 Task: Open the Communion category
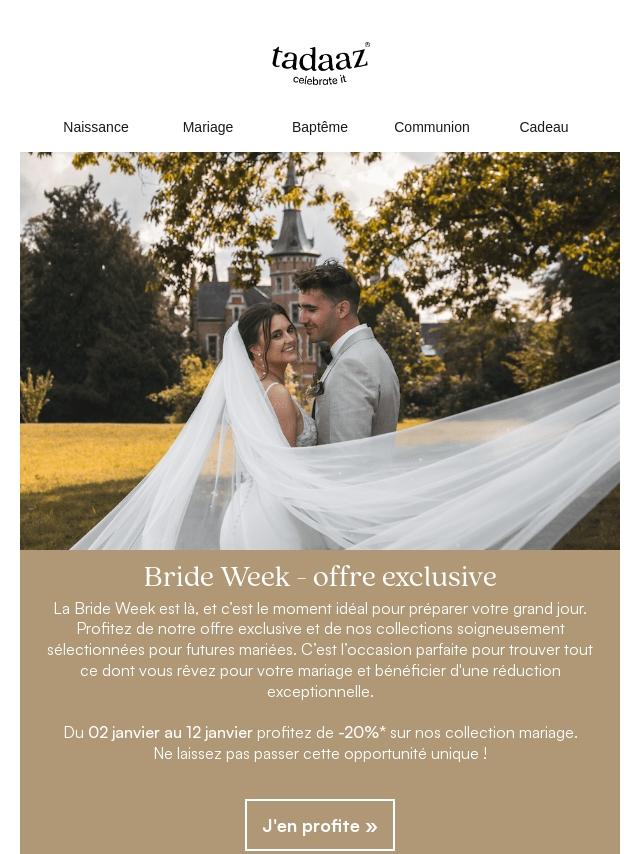pos(432,127)
